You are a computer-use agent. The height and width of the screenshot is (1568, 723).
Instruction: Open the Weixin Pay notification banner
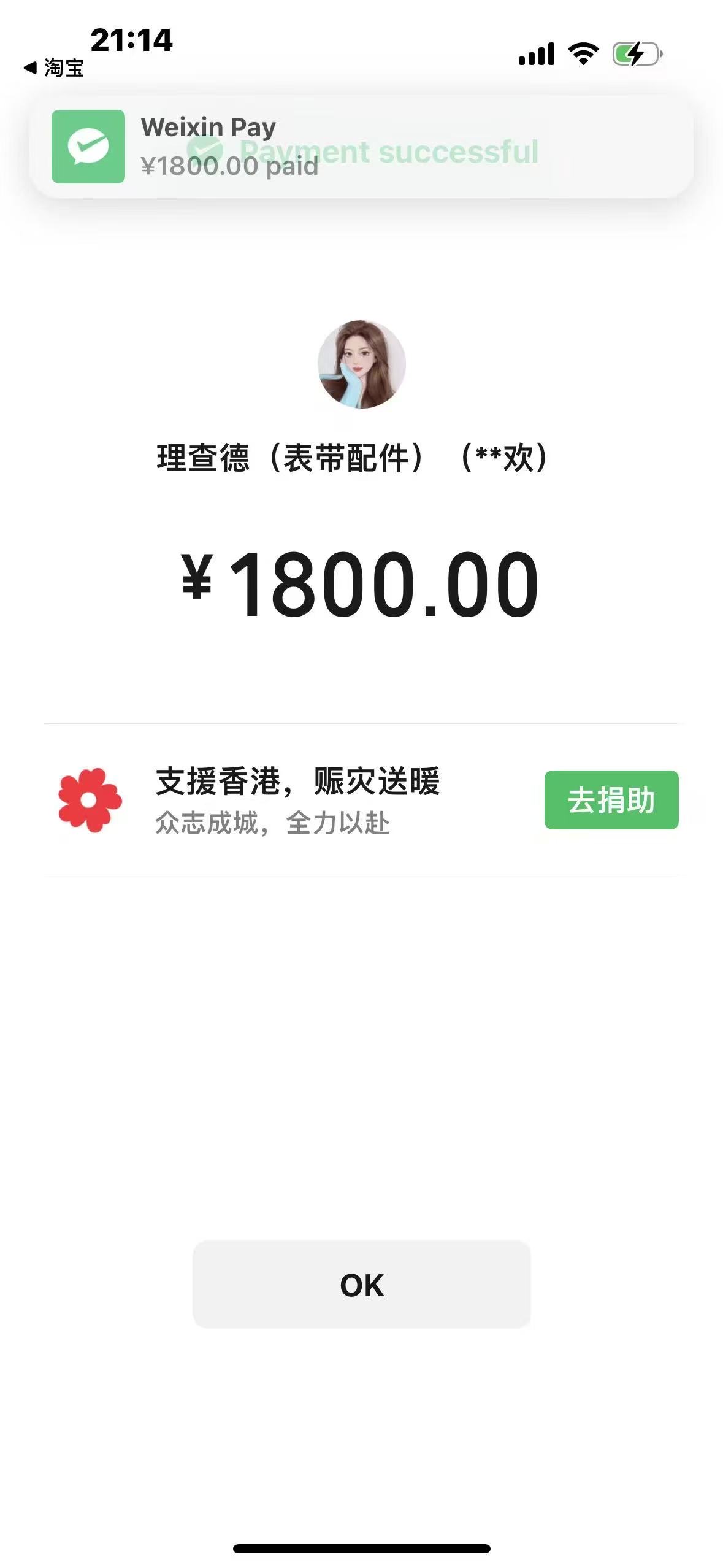click(x=361, y=147)
